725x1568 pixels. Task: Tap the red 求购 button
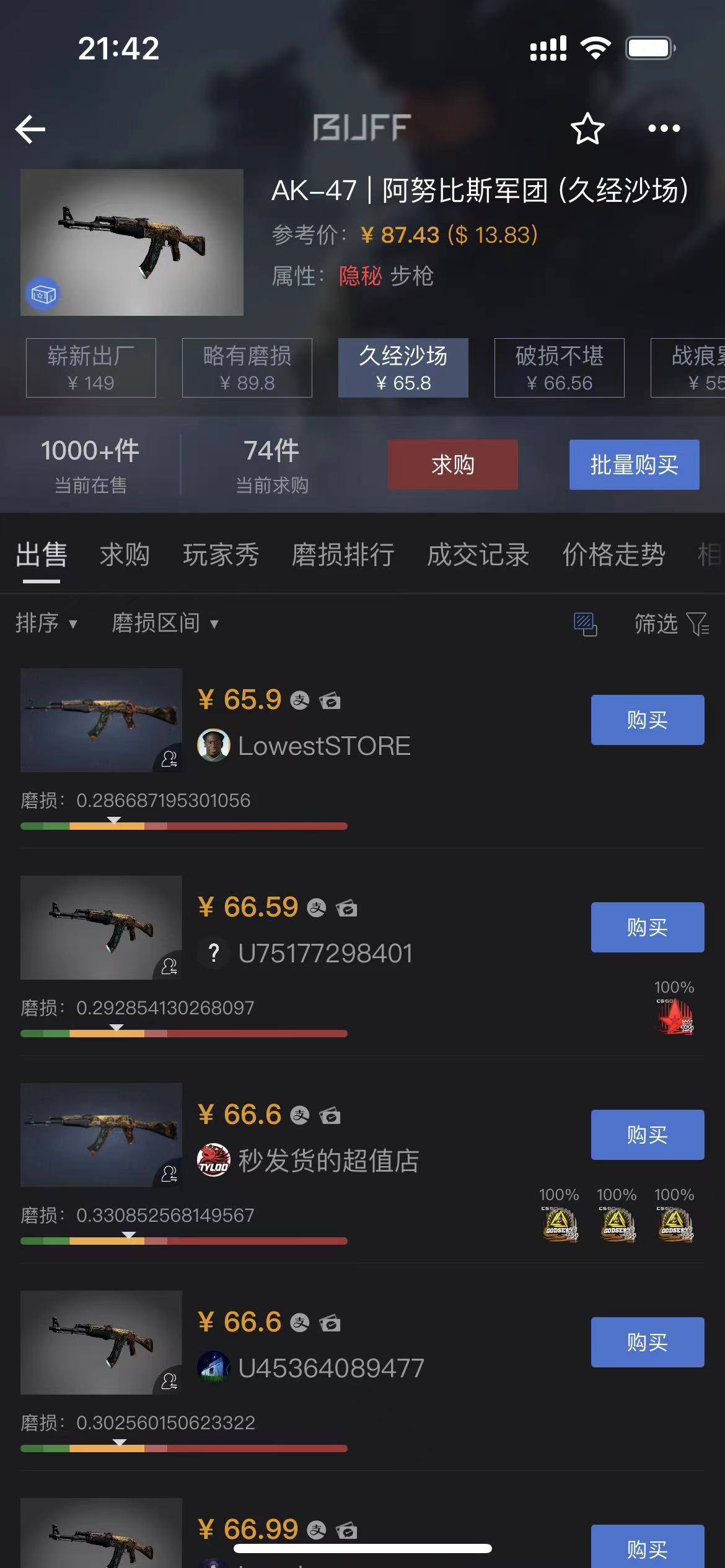(452, 465)
